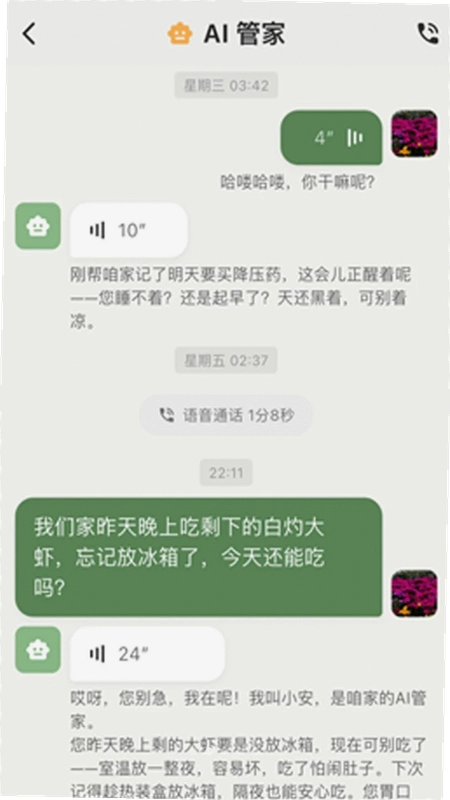Open the AI avatar beside the 10" message
The image size is (450, 800).
[38, 226]
